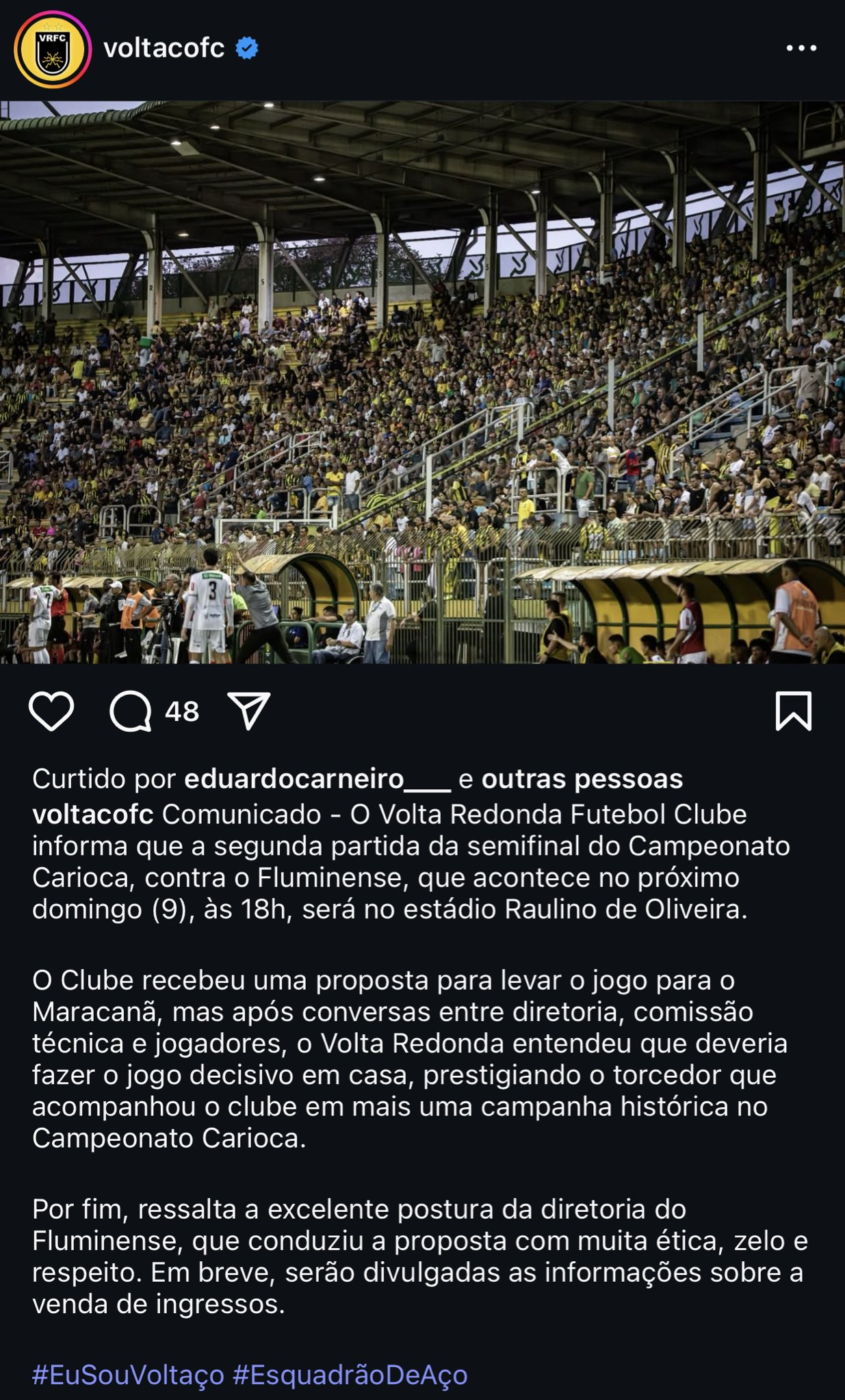Open the three-dot post options menu
The image size is (845, 1400).
[801, 48]
